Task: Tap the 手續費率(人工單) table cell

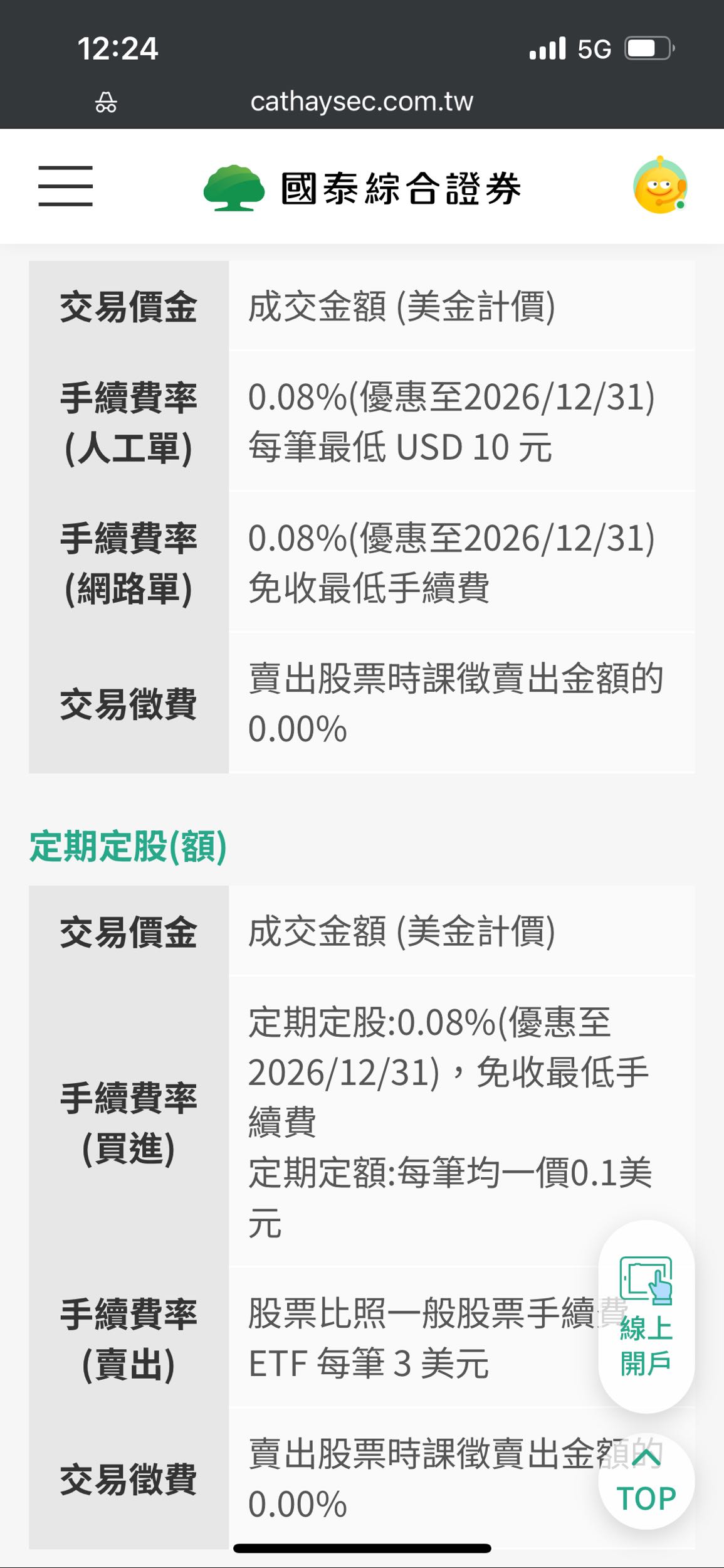Action: click(x=127, y=420)
